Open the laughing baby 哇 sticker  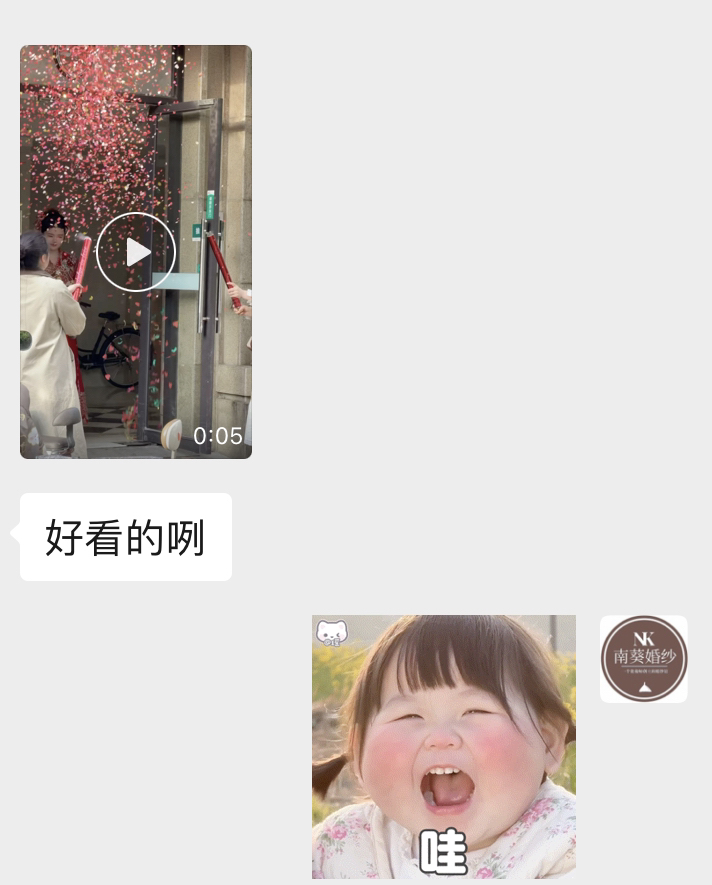444,746
